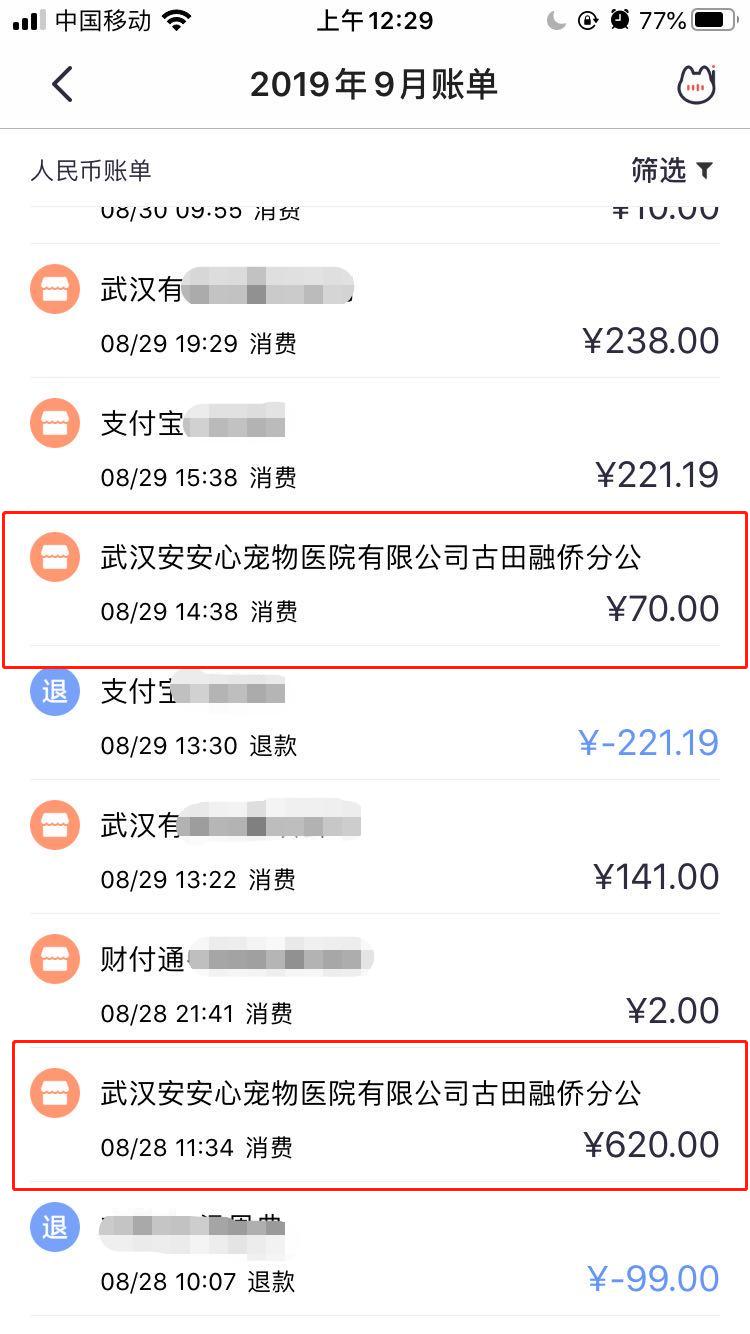
Task: Tap the merchant icon beside the ¥238.00 entry
Action: 54,289
